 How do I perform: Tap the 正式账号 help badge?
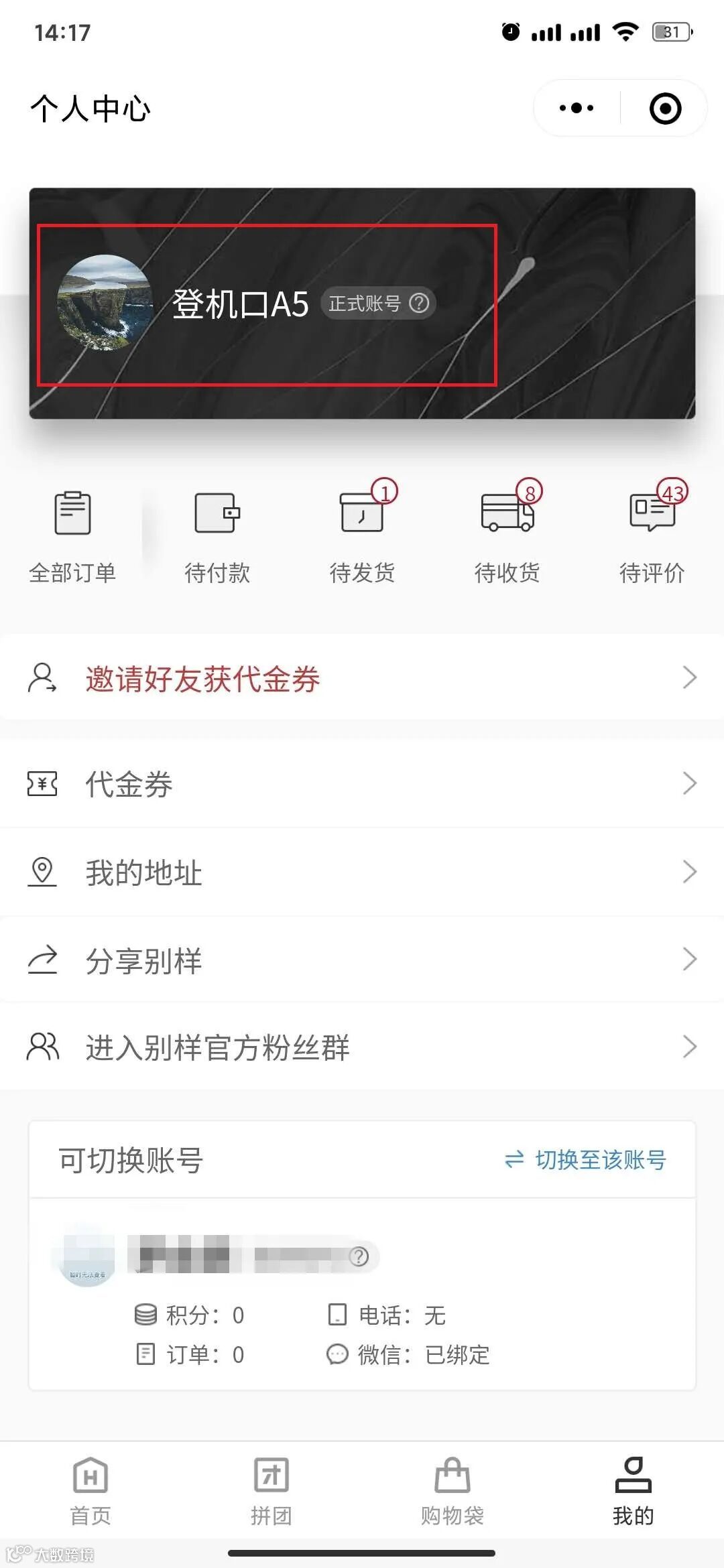(378, 304)
